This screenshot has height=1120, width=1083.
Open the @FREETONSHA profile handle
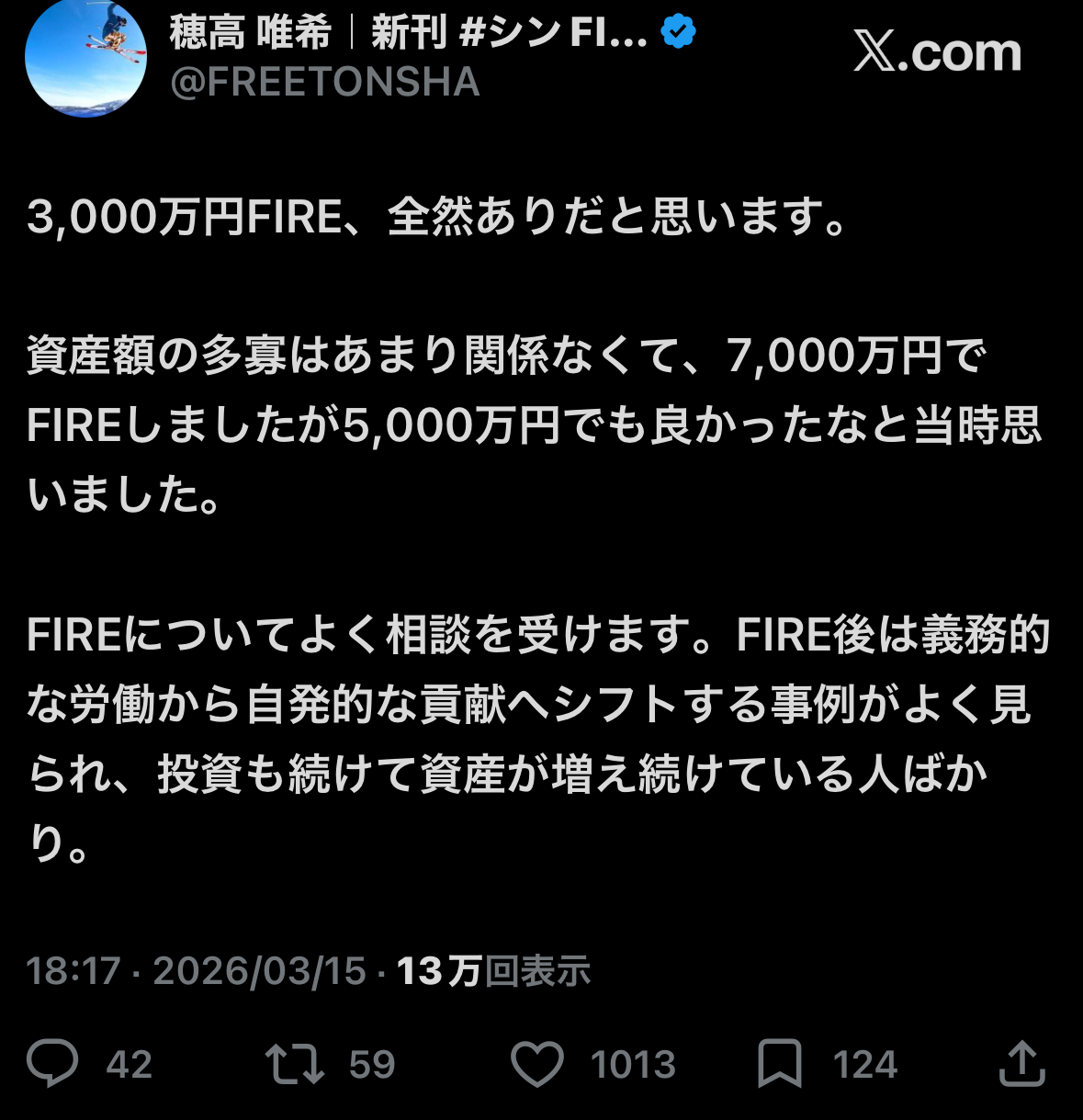(324, 83)
